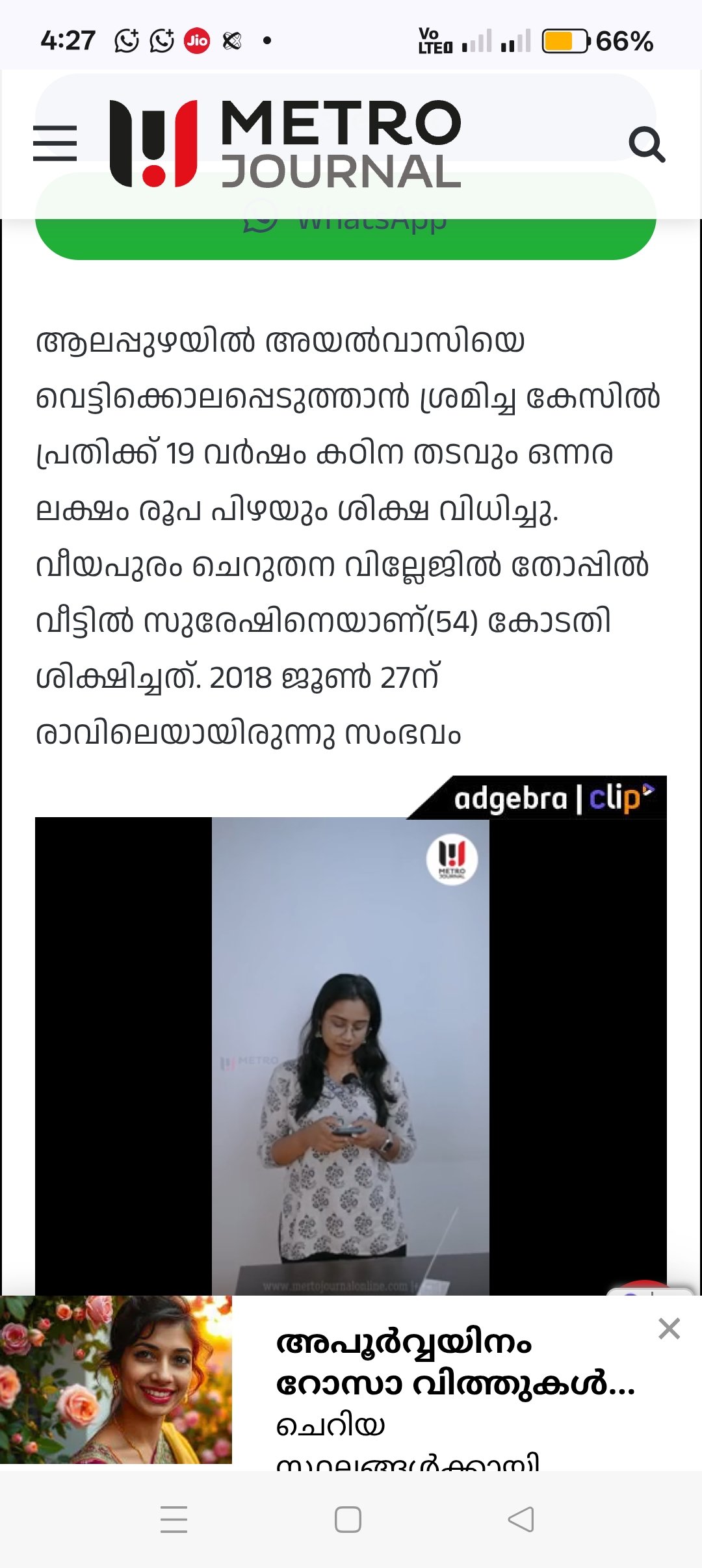This screenshot has height=1568, width=702.
Task: Open the search icon
Action: tap(646, 144)
